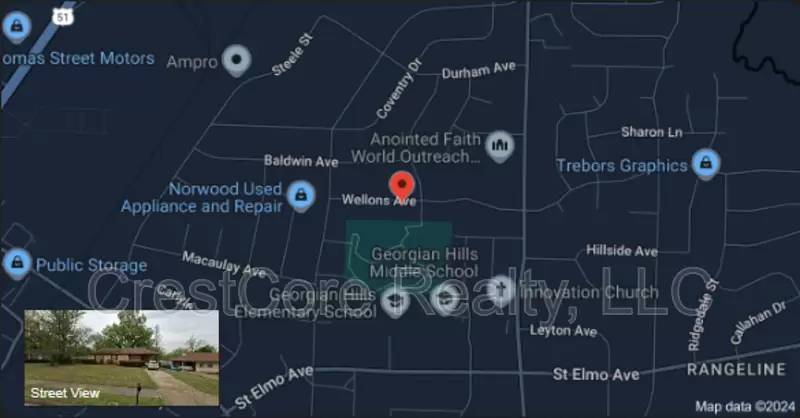
Task: Open Norwood Used Appliance and Repair marker
Action: (x=299, y=196)
